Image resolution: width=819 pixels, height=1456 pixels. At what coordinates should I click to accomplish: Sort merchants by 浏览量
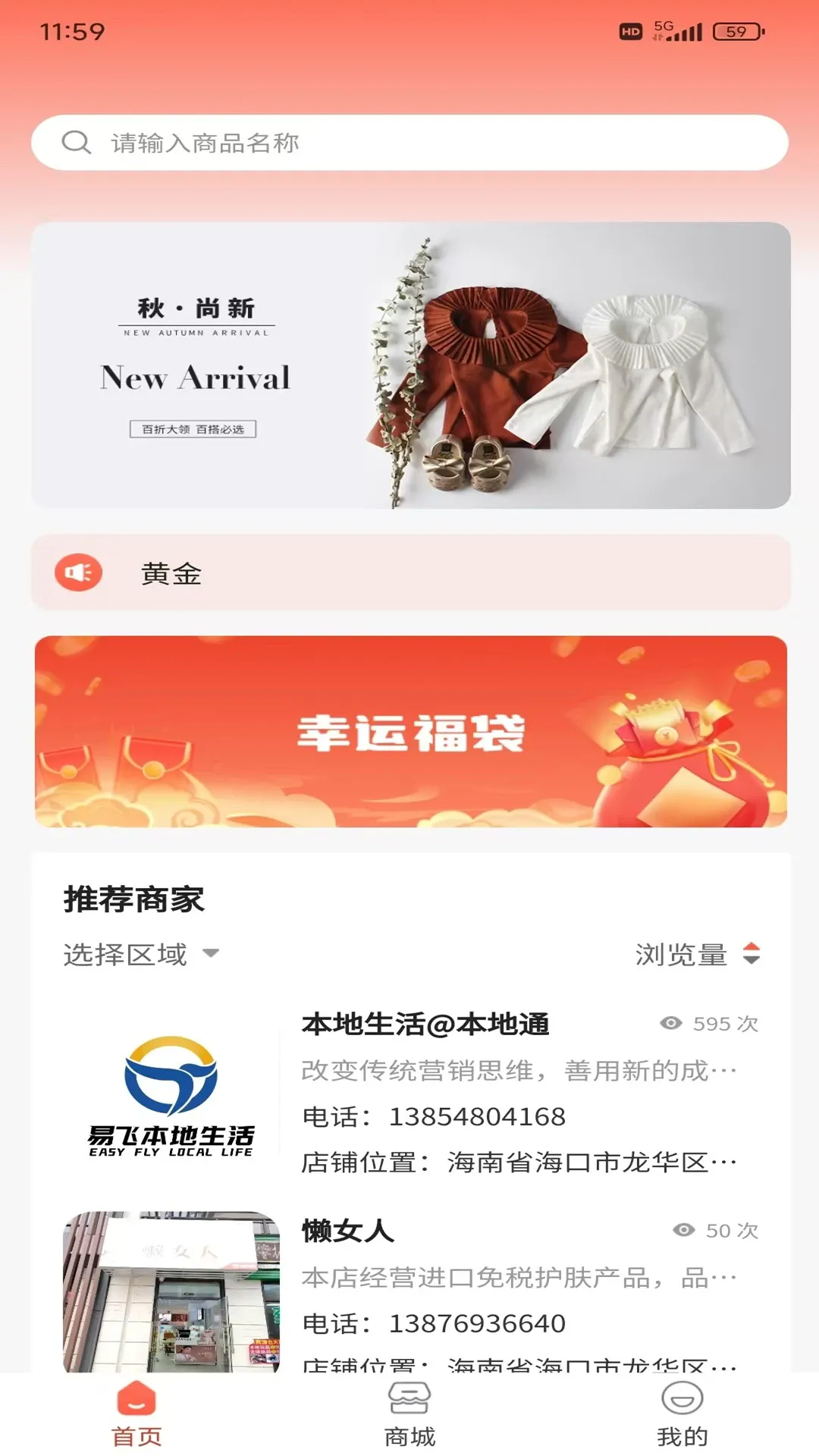click(697, 954)
